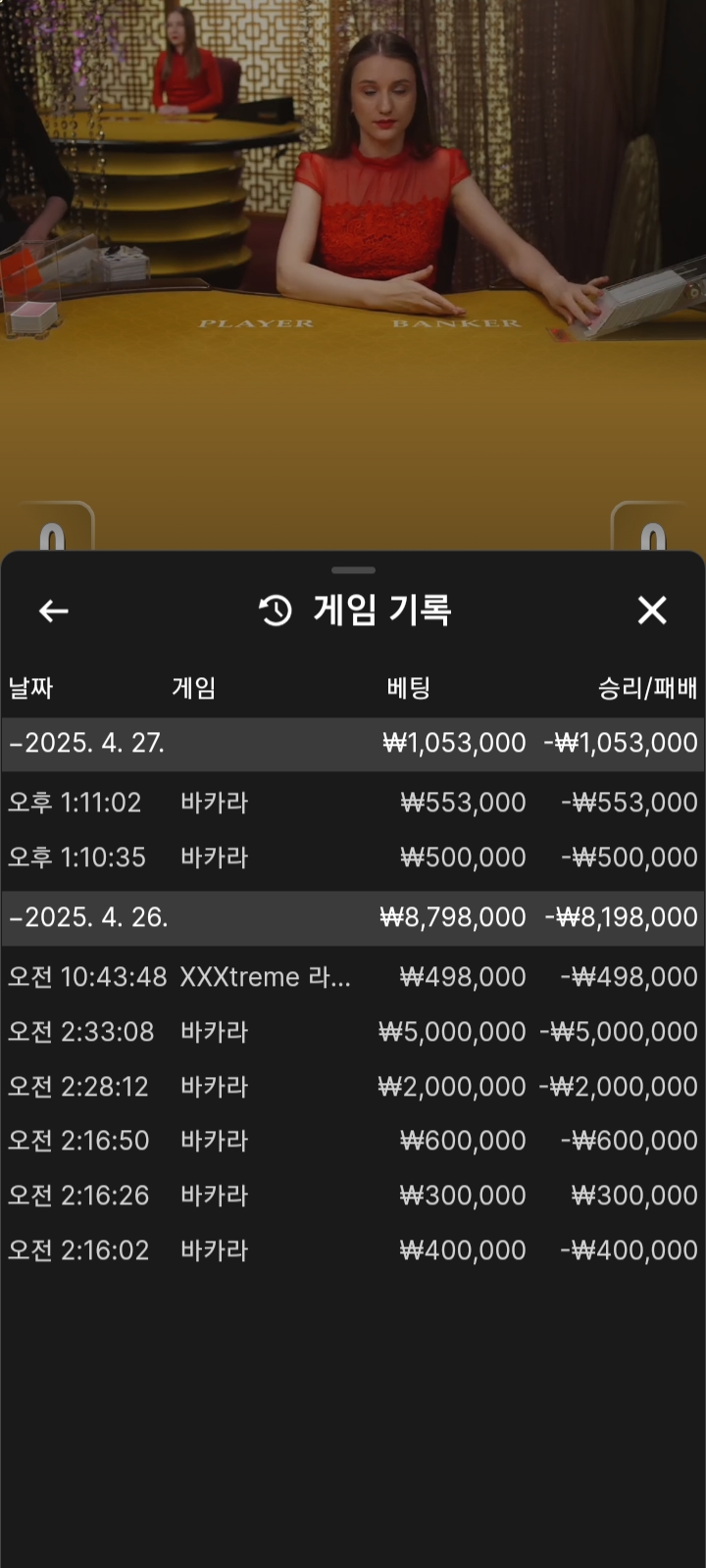Close the 게임 기록 panel

click(x=652, y=611)
